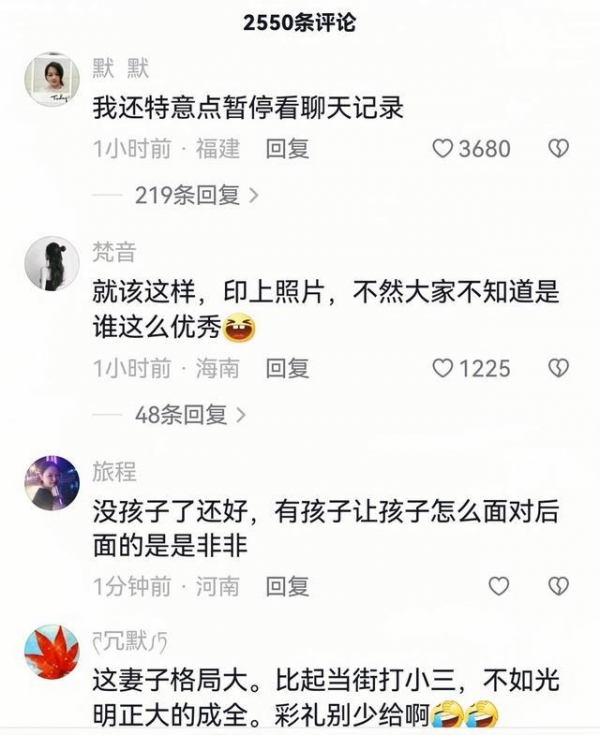Expand 219条回复 under 默默's comment
The height and width of the screenshot is (735, 600).
tap(197, 196)
